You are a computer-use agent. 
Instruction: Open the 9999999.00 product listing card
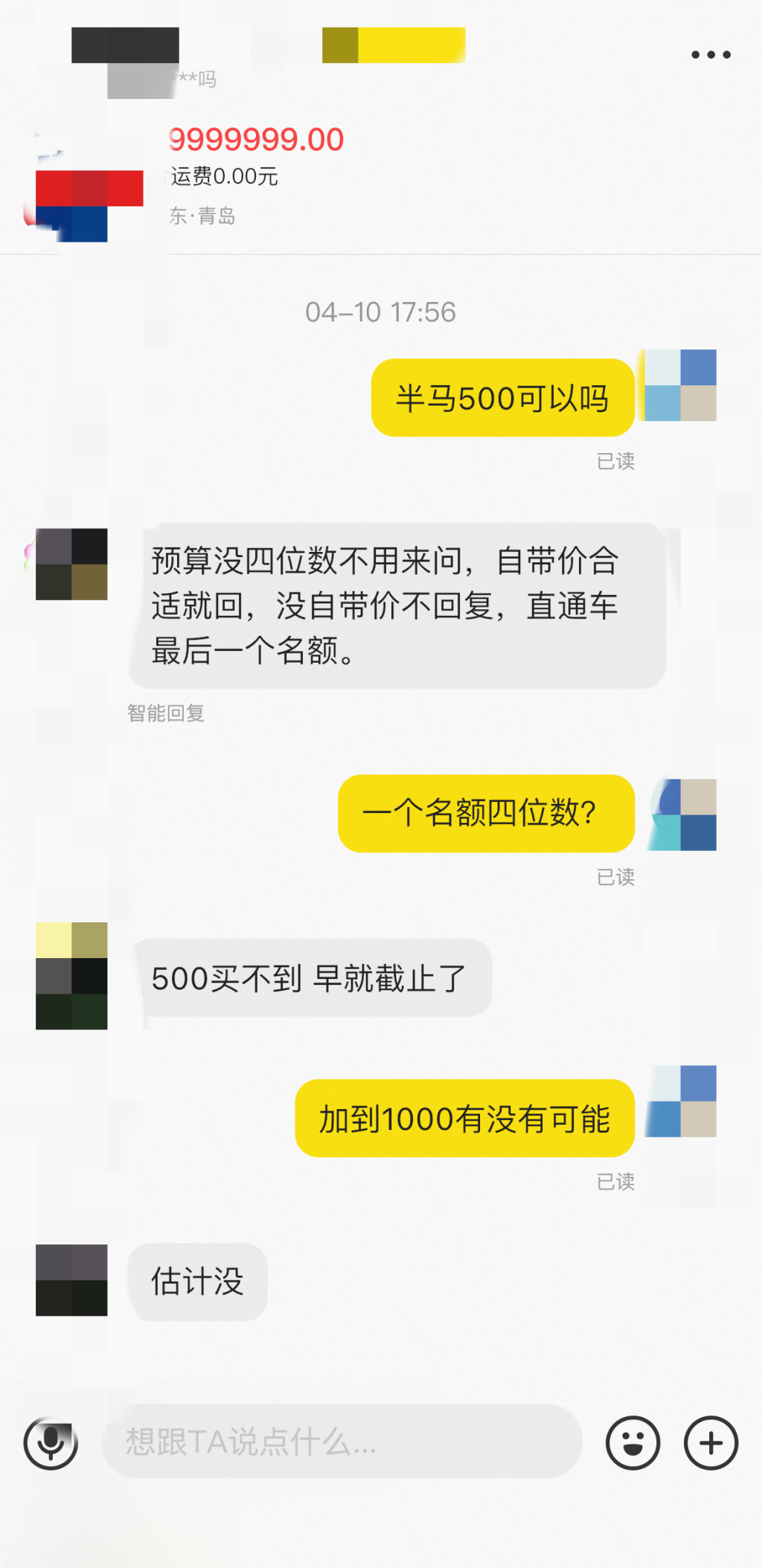coord(257,179)
